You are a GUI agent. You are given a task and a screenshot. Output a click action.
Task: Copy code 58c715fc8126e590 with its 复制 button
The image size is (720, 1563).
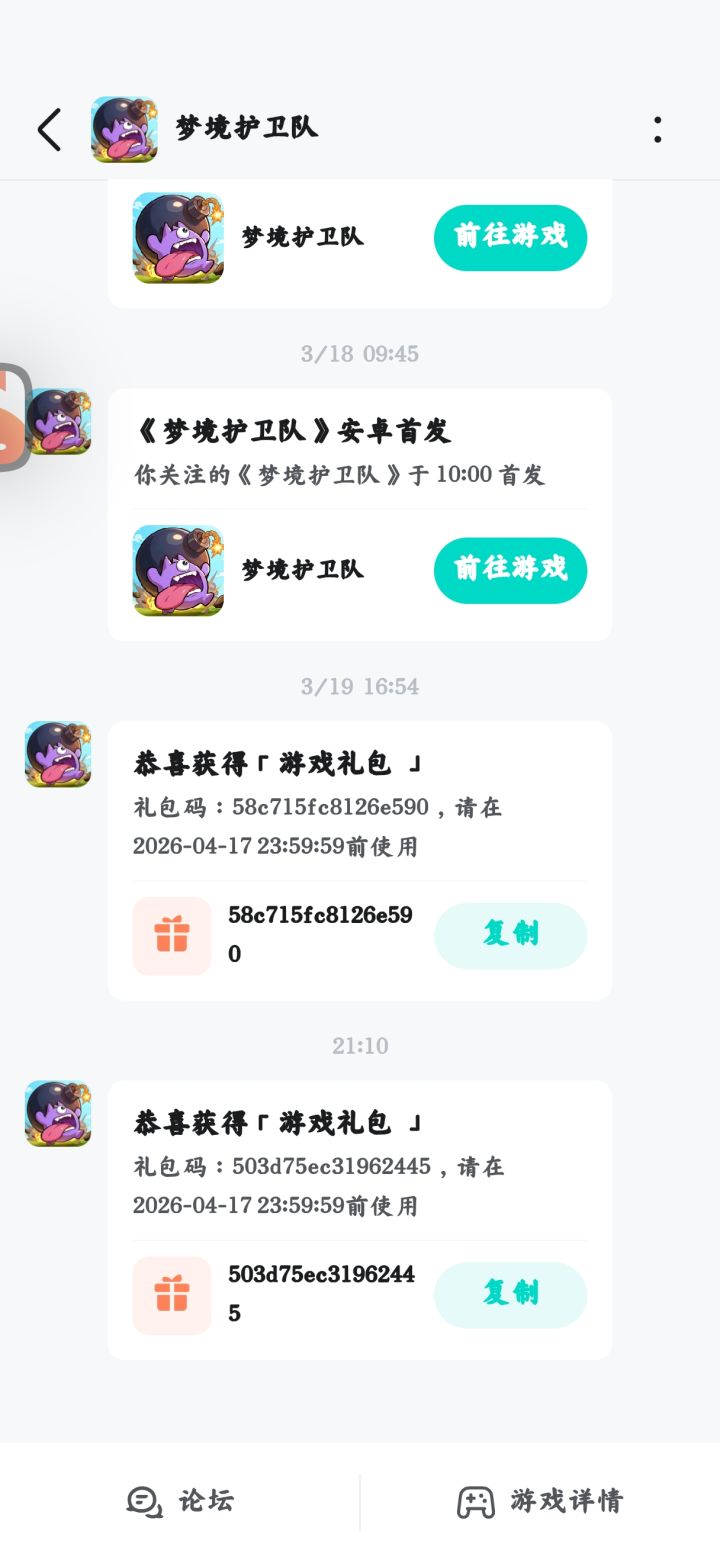(x=510, y=935)
